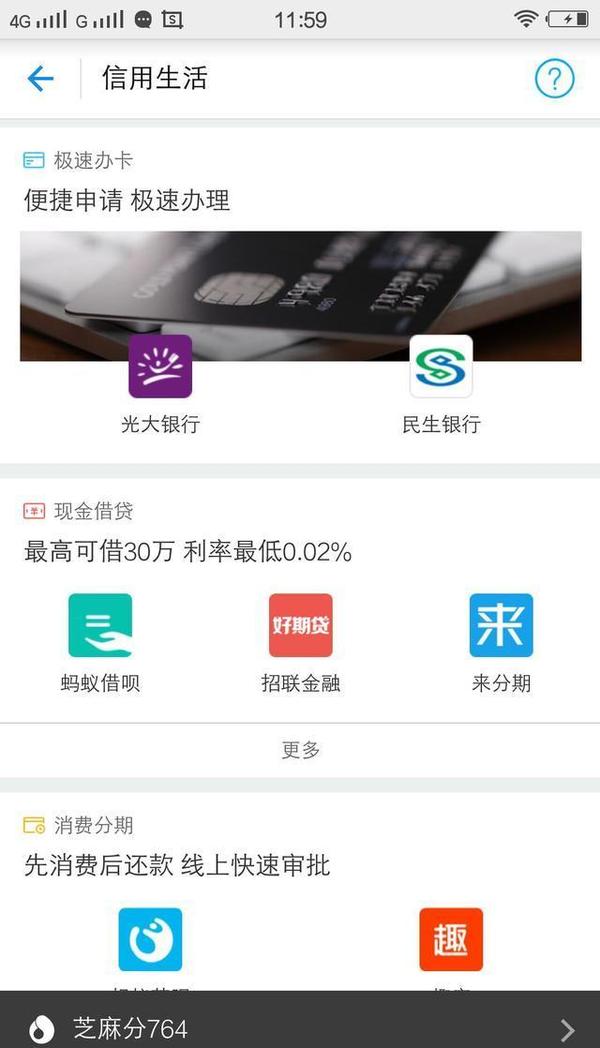
Task: Open the orange 趣 installment app
Action: pos(451,939)
